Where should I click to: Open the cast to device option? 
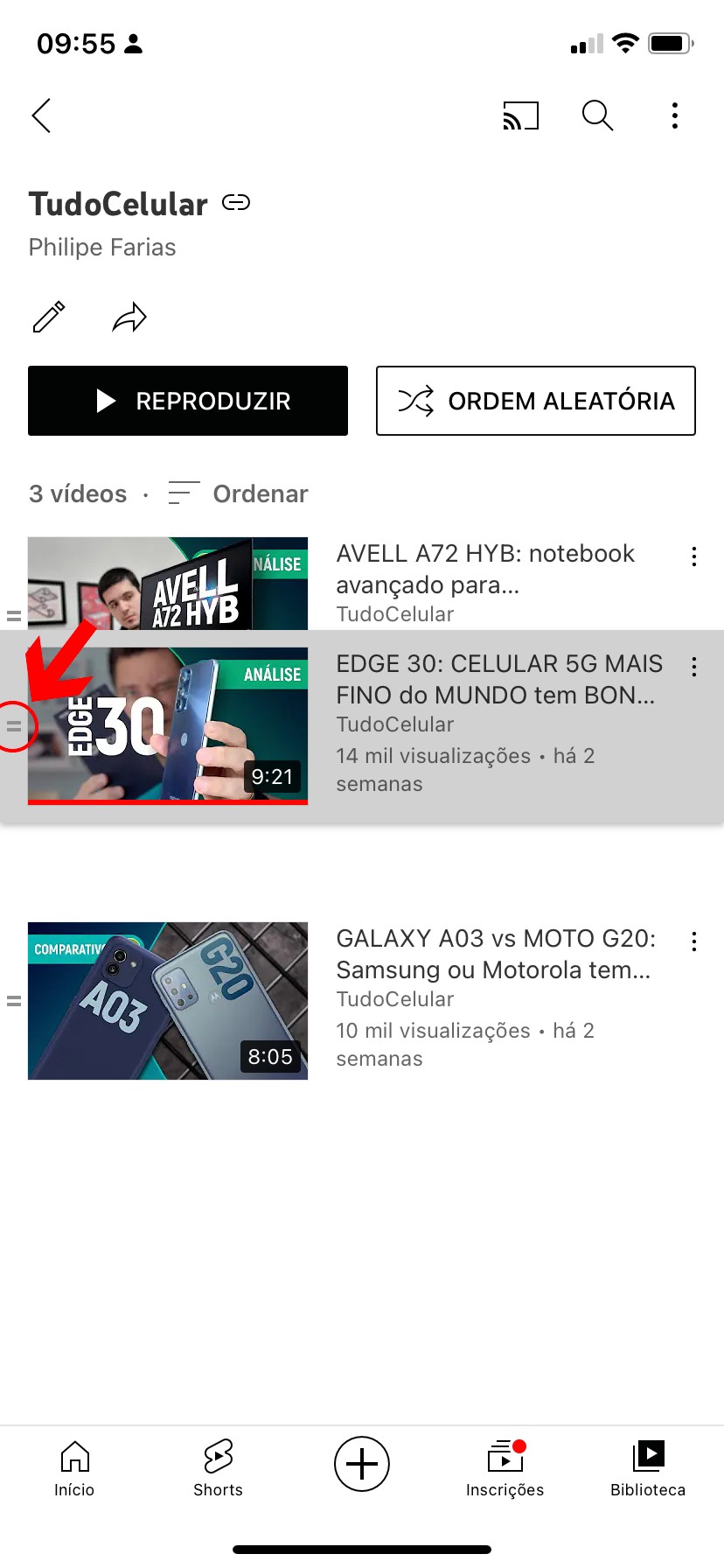click(520, 115)
